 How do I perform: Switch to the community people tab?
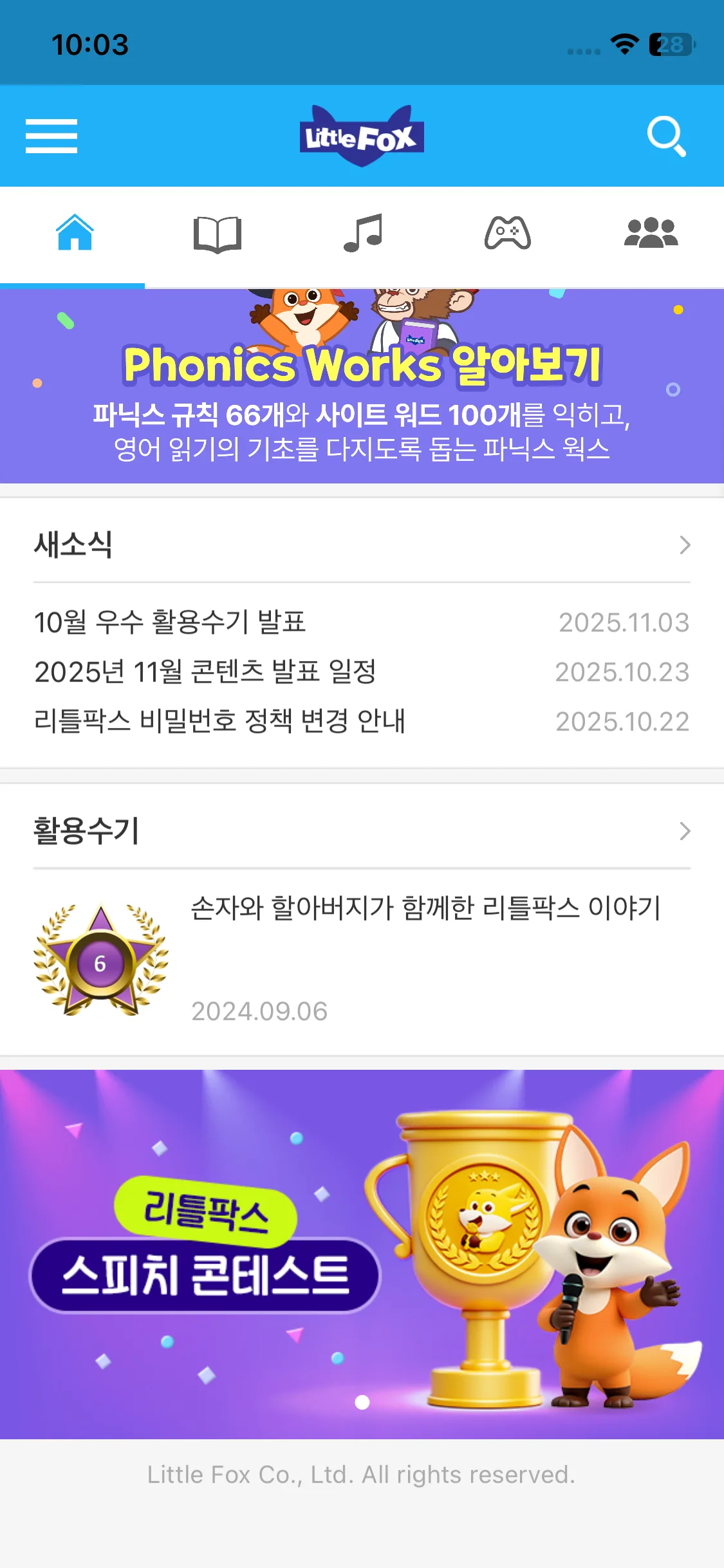coord(651,233)
